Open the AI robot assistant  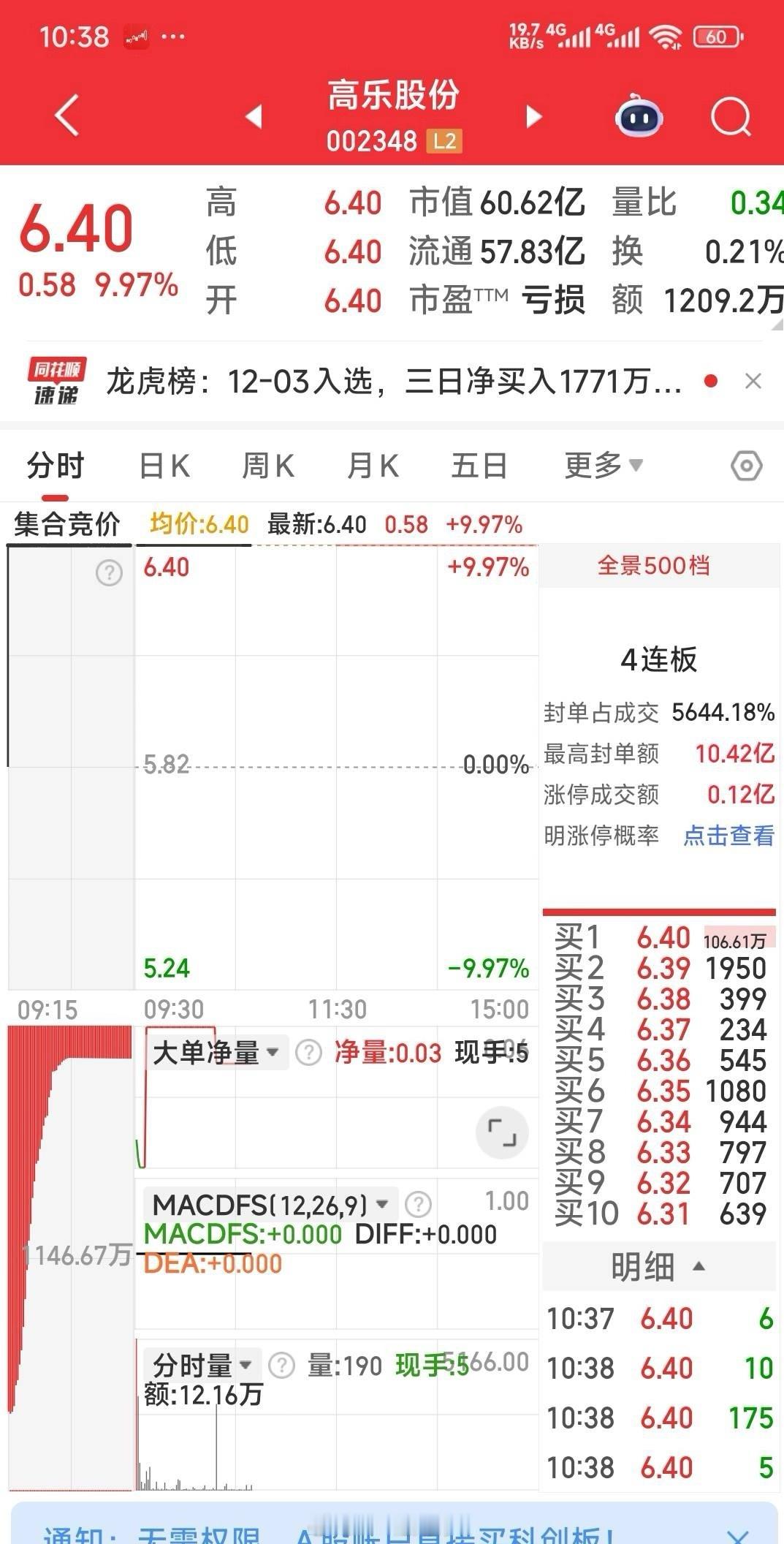pos(639,117)
